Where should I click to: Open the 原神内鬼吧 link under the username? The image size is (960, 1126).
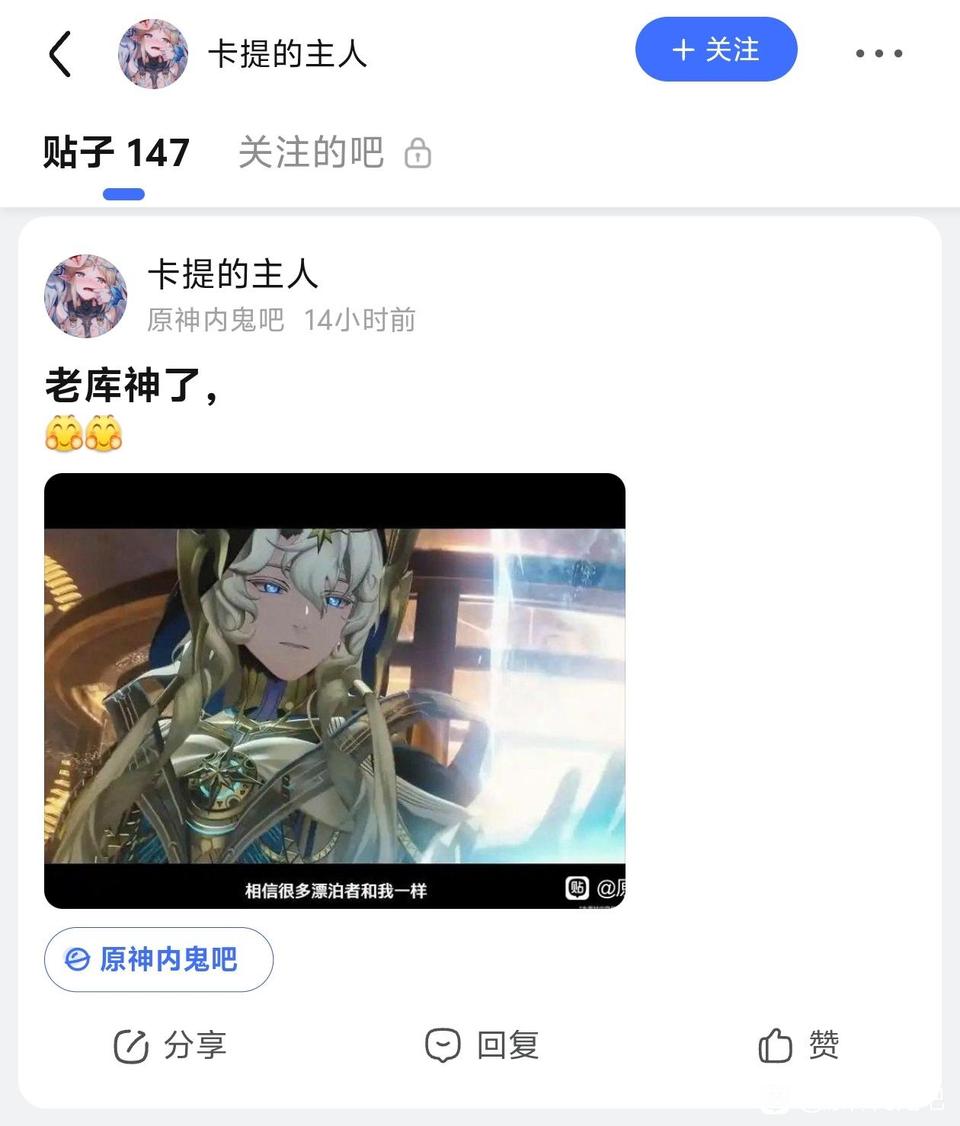tap(215, 320)
